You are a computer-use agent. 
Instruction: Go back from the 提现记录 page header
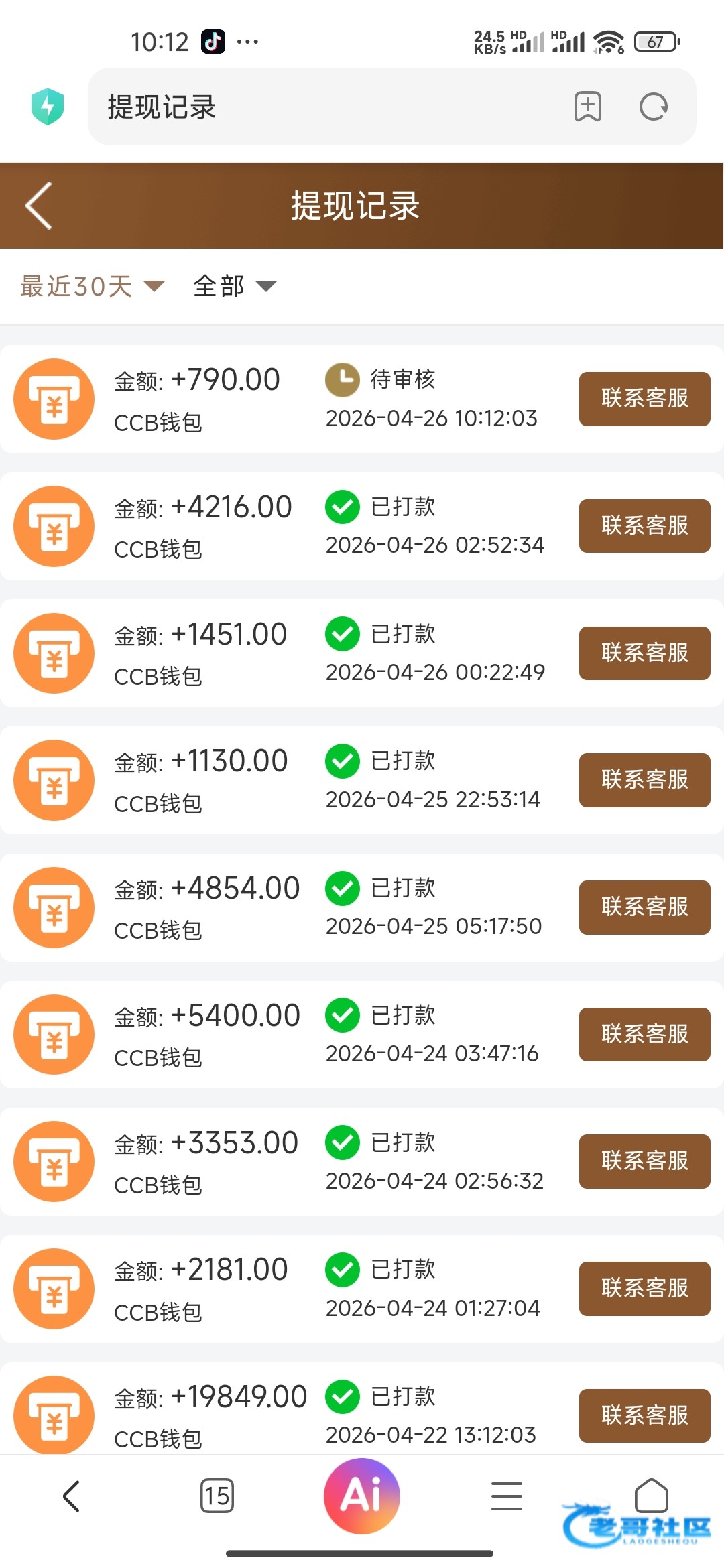[39, 206]
